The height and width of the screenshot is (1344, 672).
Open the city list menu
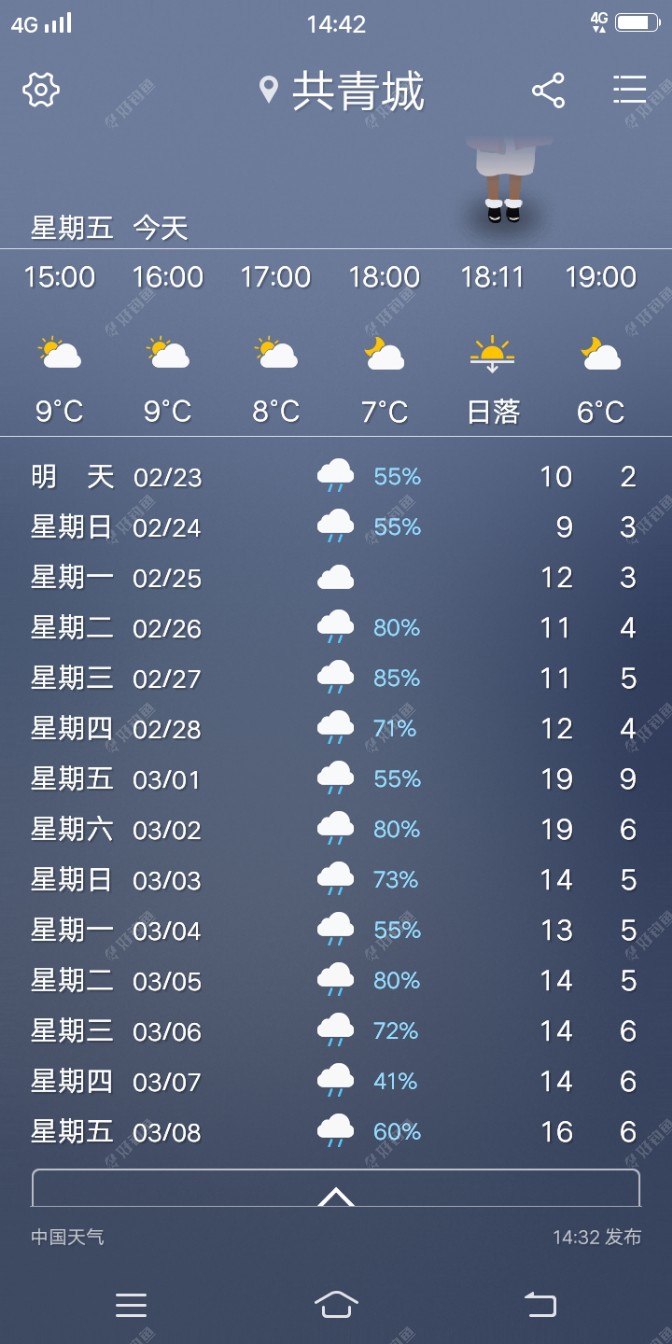coord(630,90)
